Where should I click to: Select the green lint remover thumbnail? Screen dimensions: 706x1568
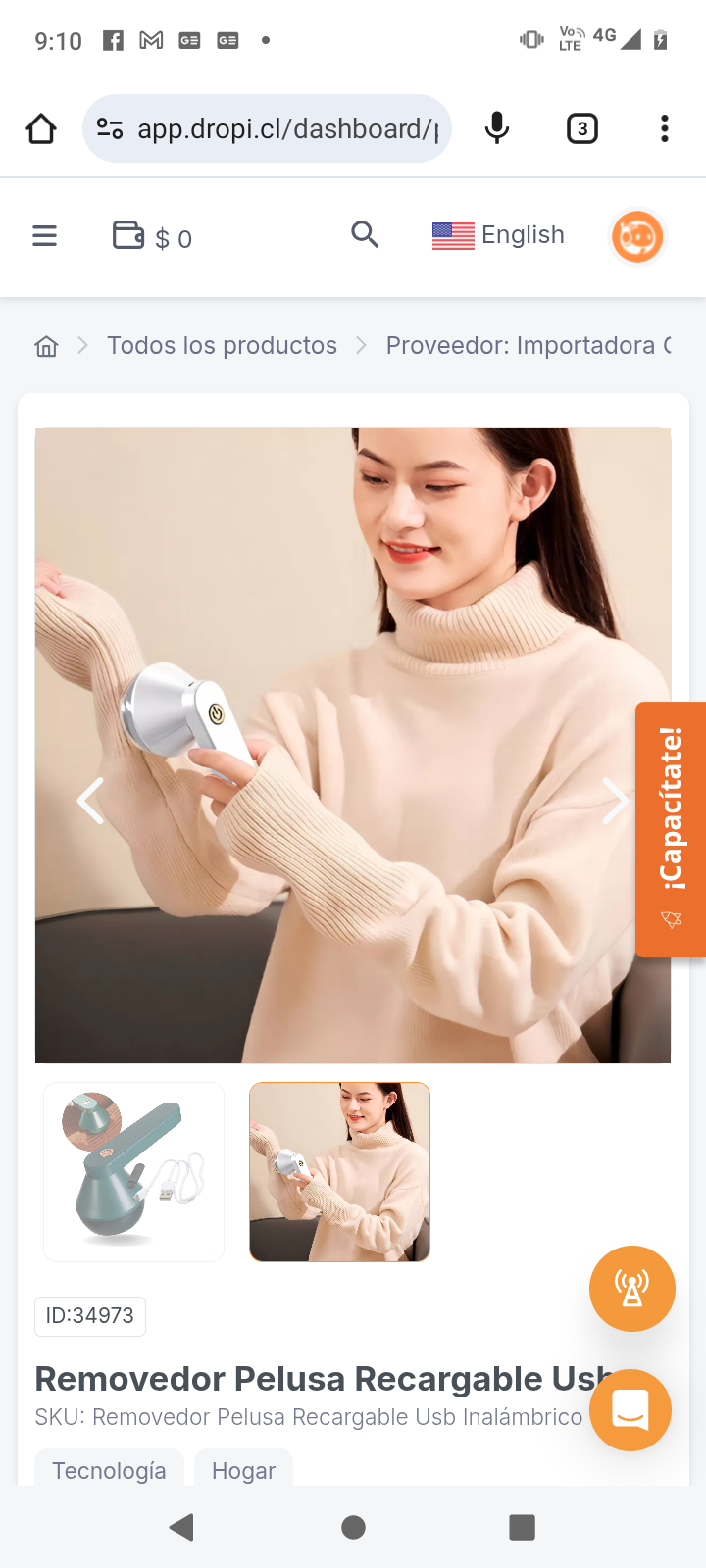pos(134,1172)
